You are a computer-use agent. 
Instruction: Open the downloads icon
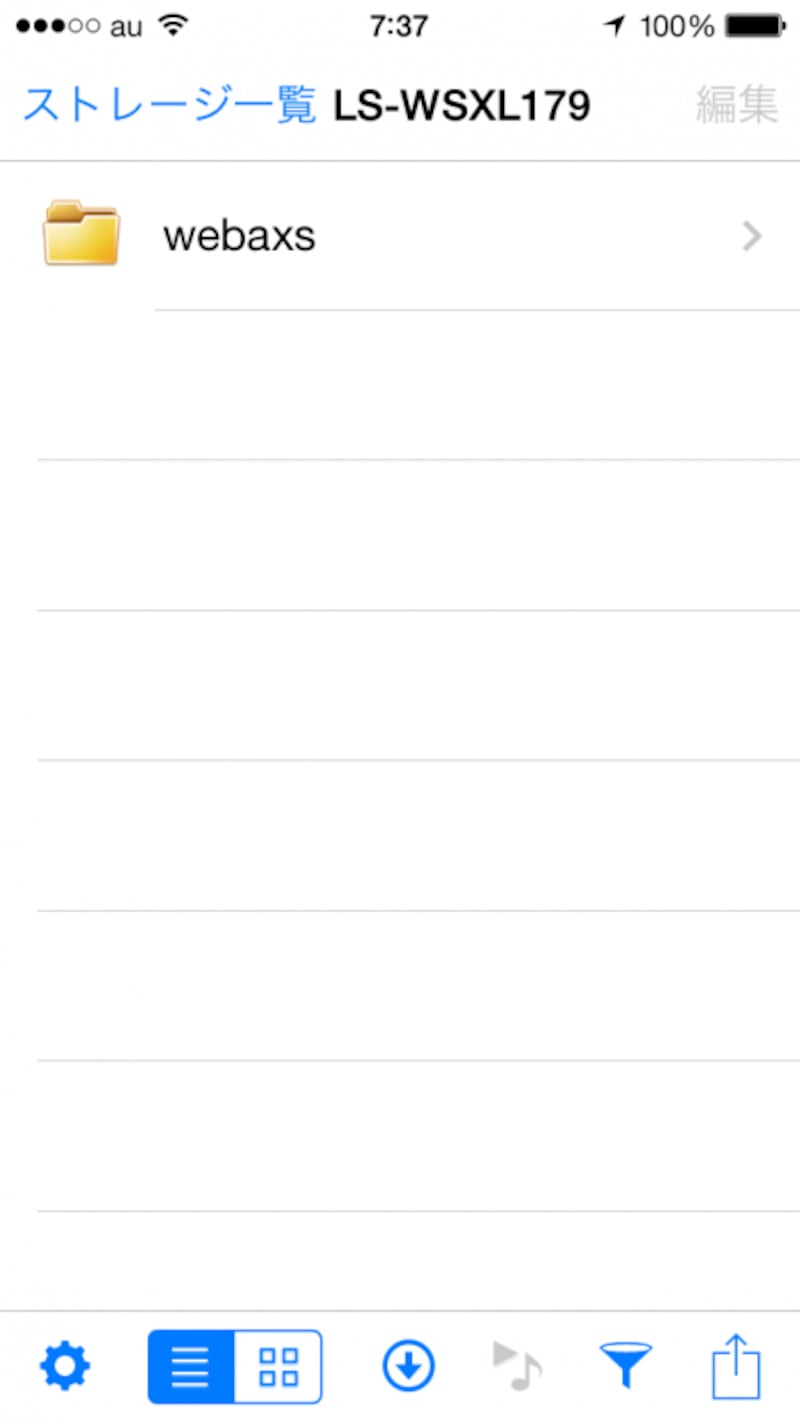(x=408, y=1366)
